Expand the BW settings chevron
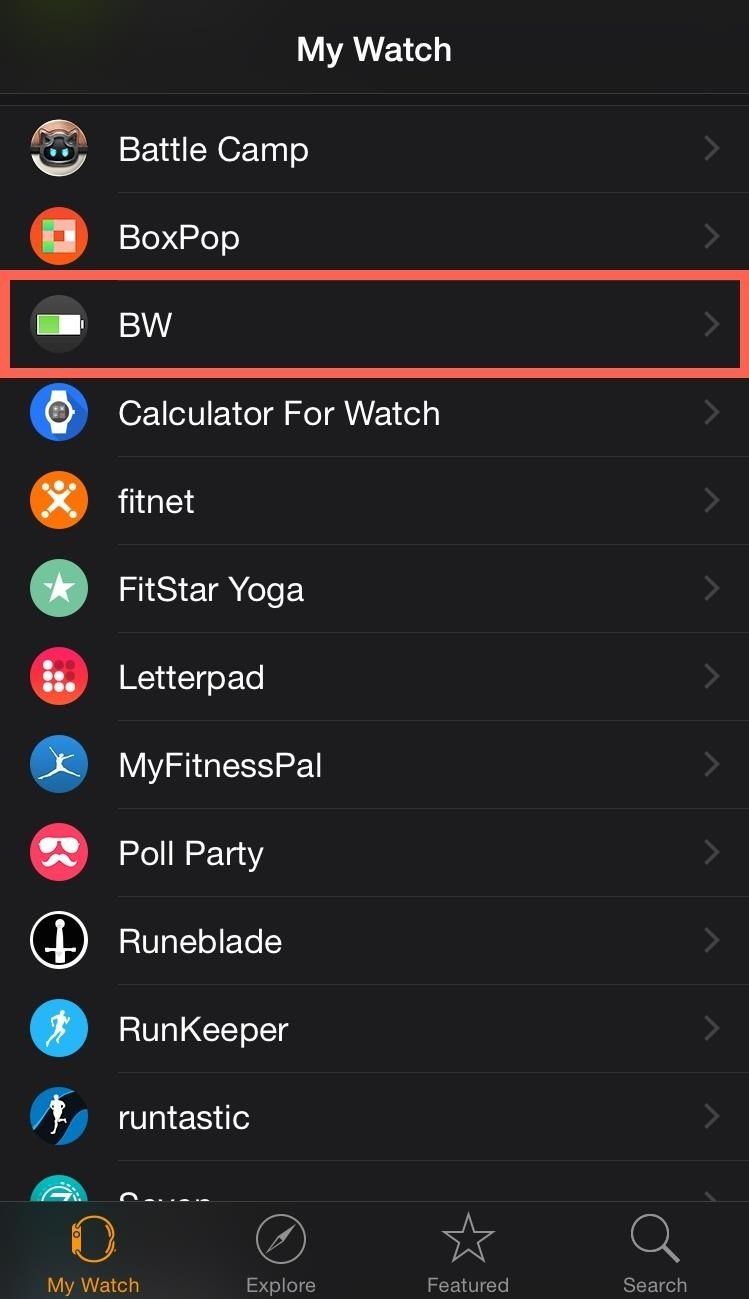 click(711, 324)
